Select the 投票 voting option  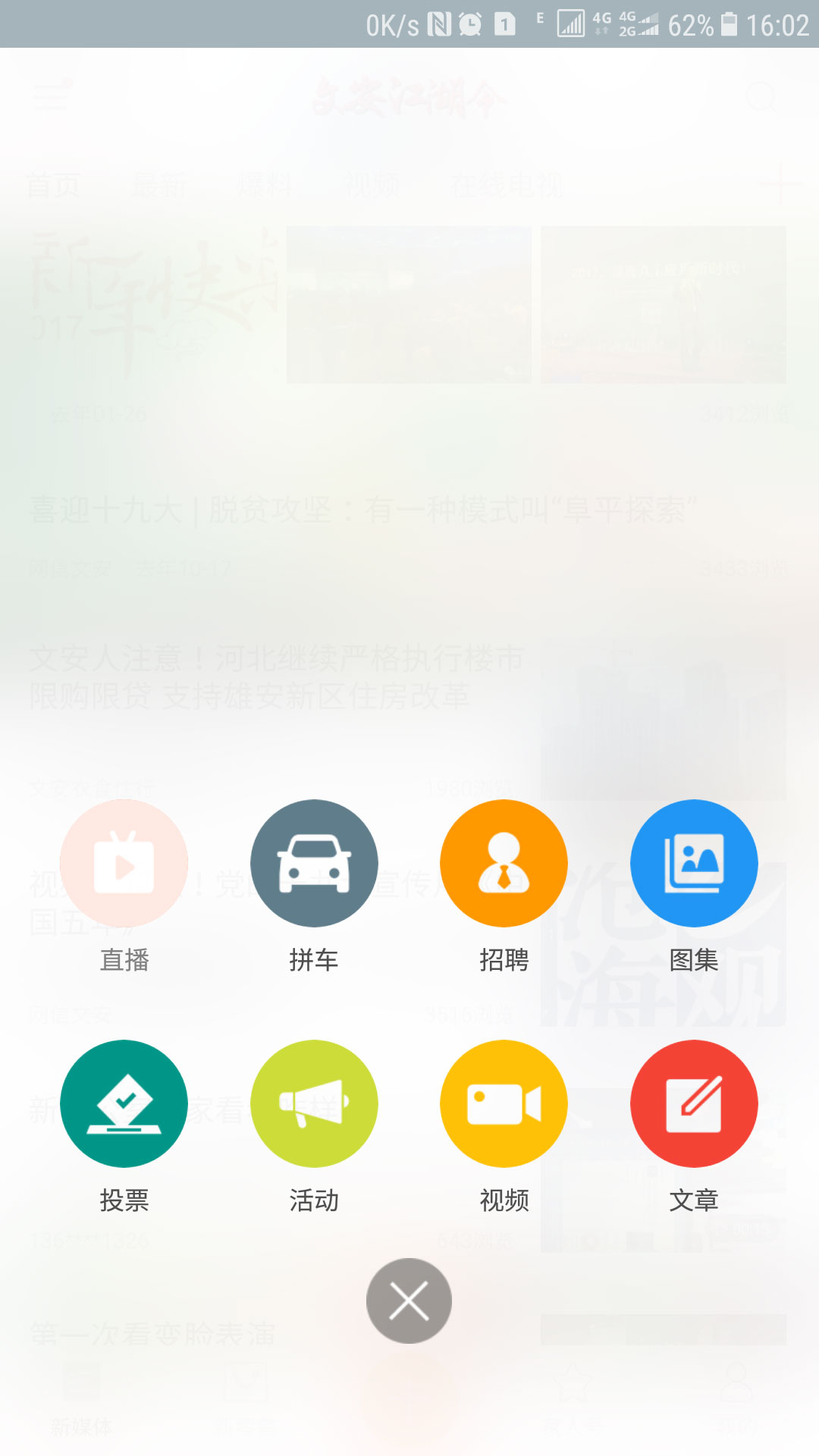tap(124, 1103)
